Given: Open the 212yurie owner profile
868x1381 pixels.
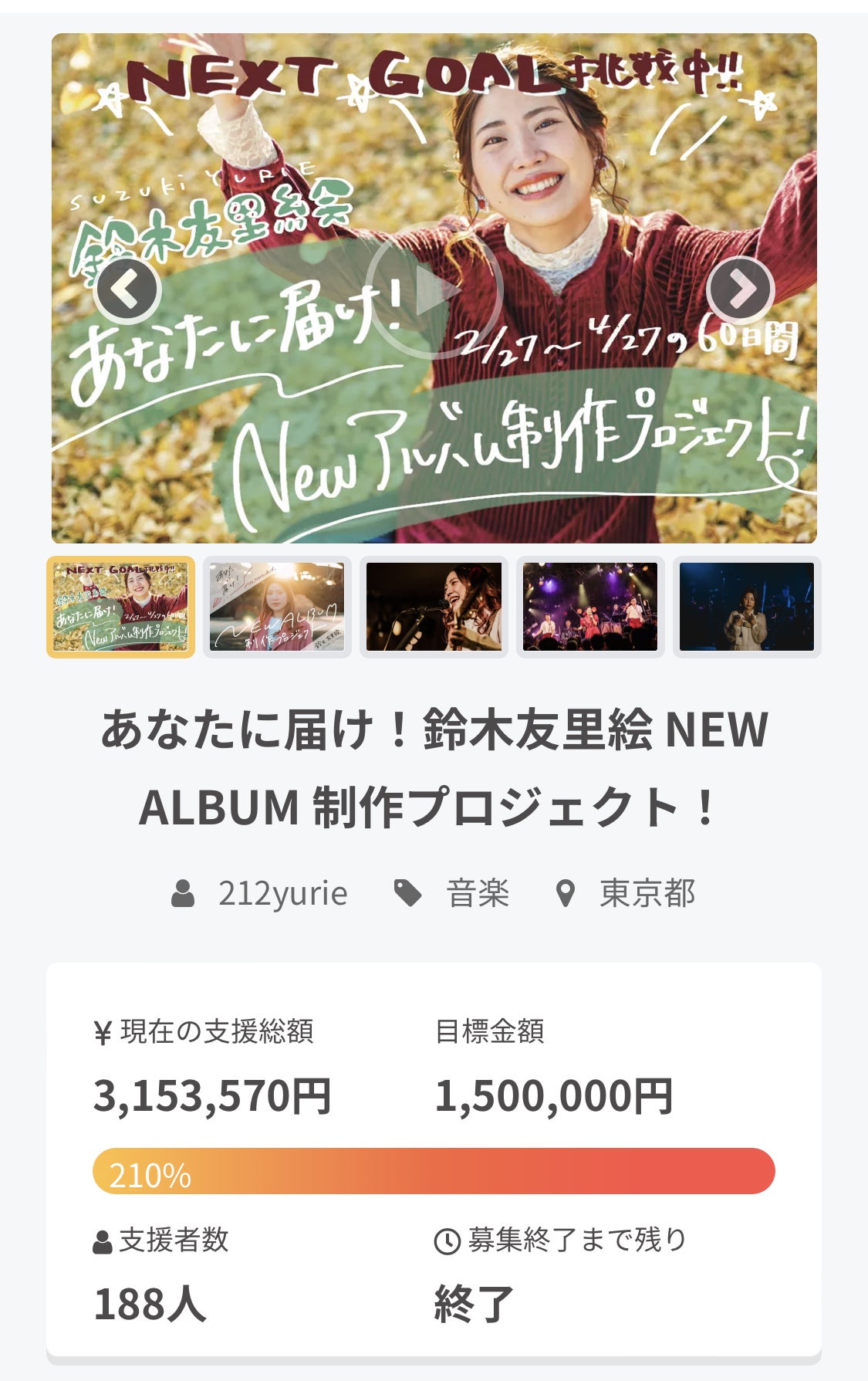Looking at the screenshot, I should point(282,894).
